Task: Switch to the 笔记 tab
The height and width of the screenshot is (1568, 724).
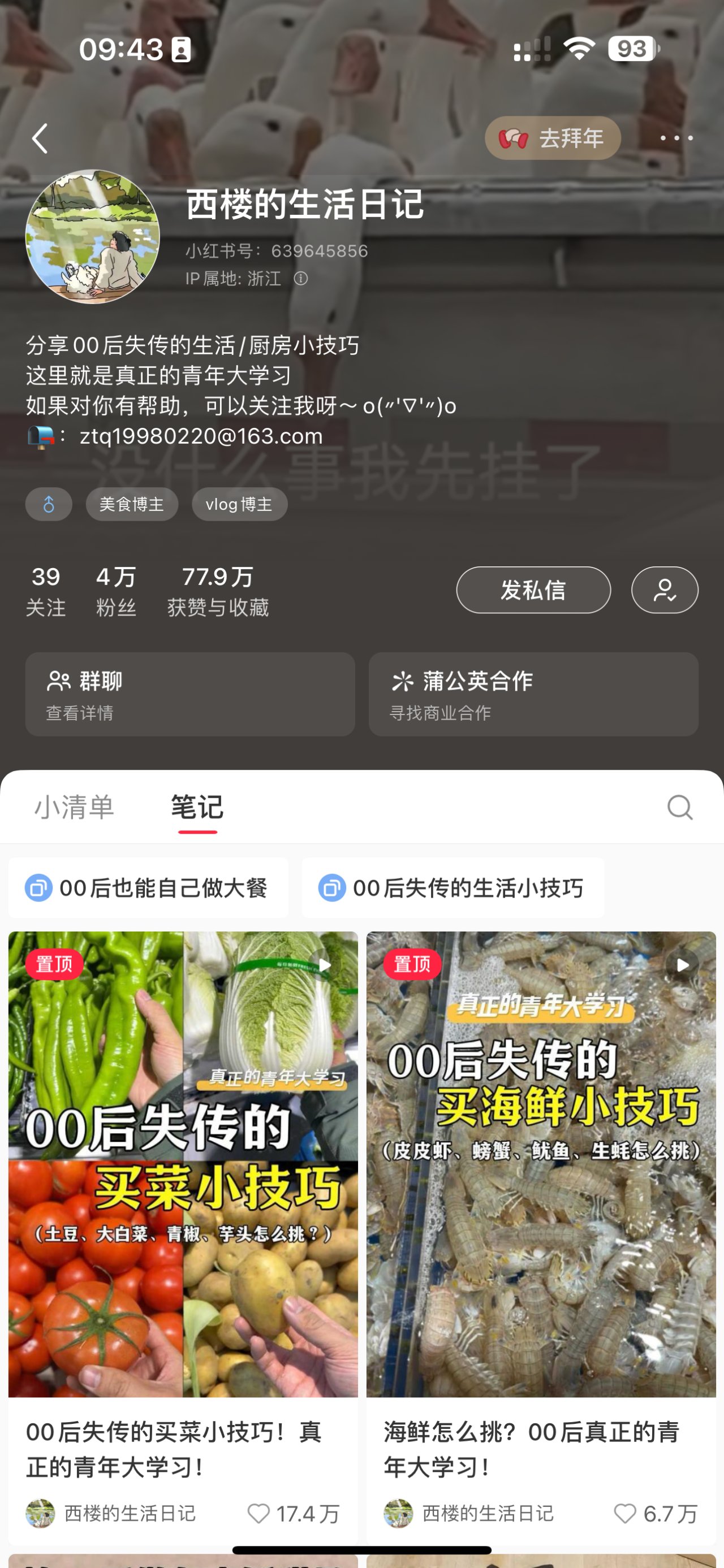Action: tap(197, 807)
